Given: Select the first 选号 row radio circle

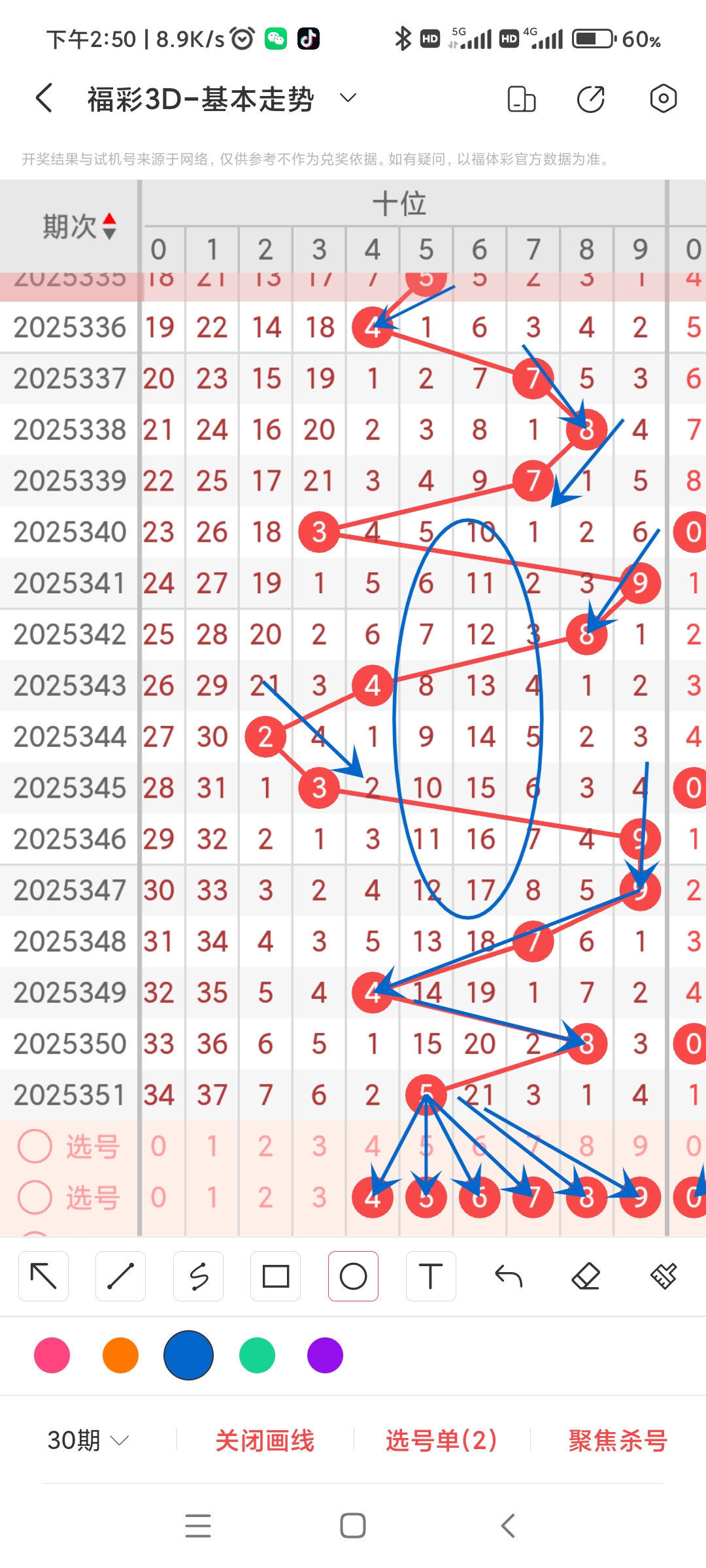Looking at the screenshot, I should click(x=35, y=1147).
